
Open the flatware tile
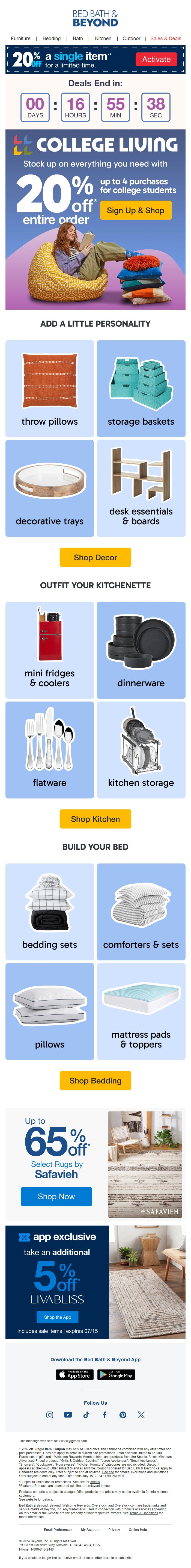point(50,749)
